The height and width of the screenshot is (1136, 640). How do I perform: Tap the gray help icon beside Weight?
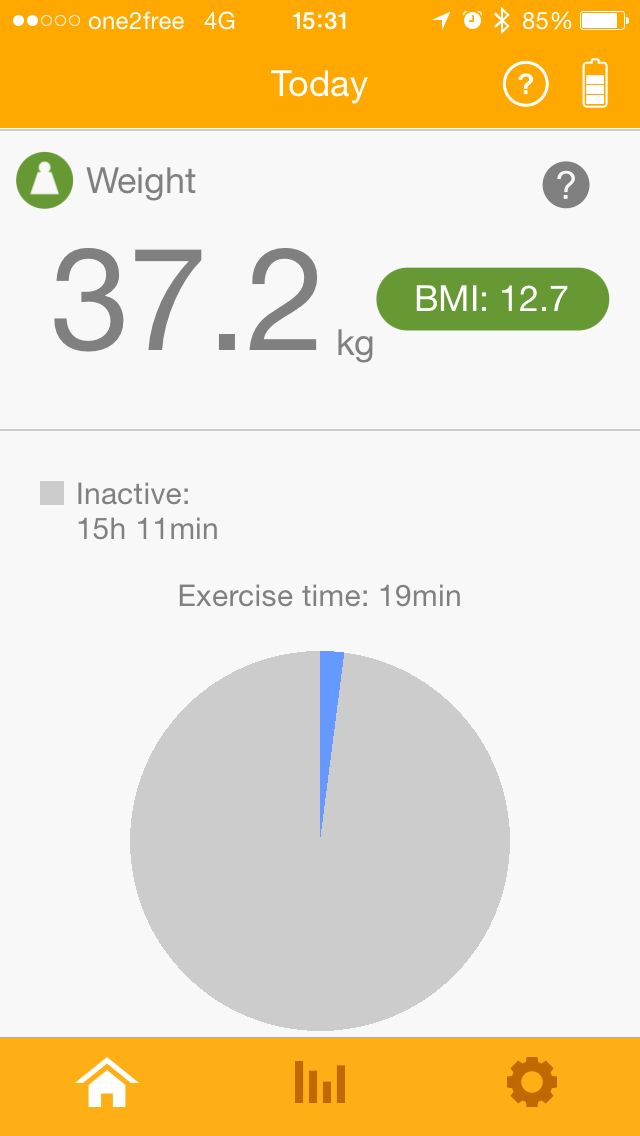566,185
